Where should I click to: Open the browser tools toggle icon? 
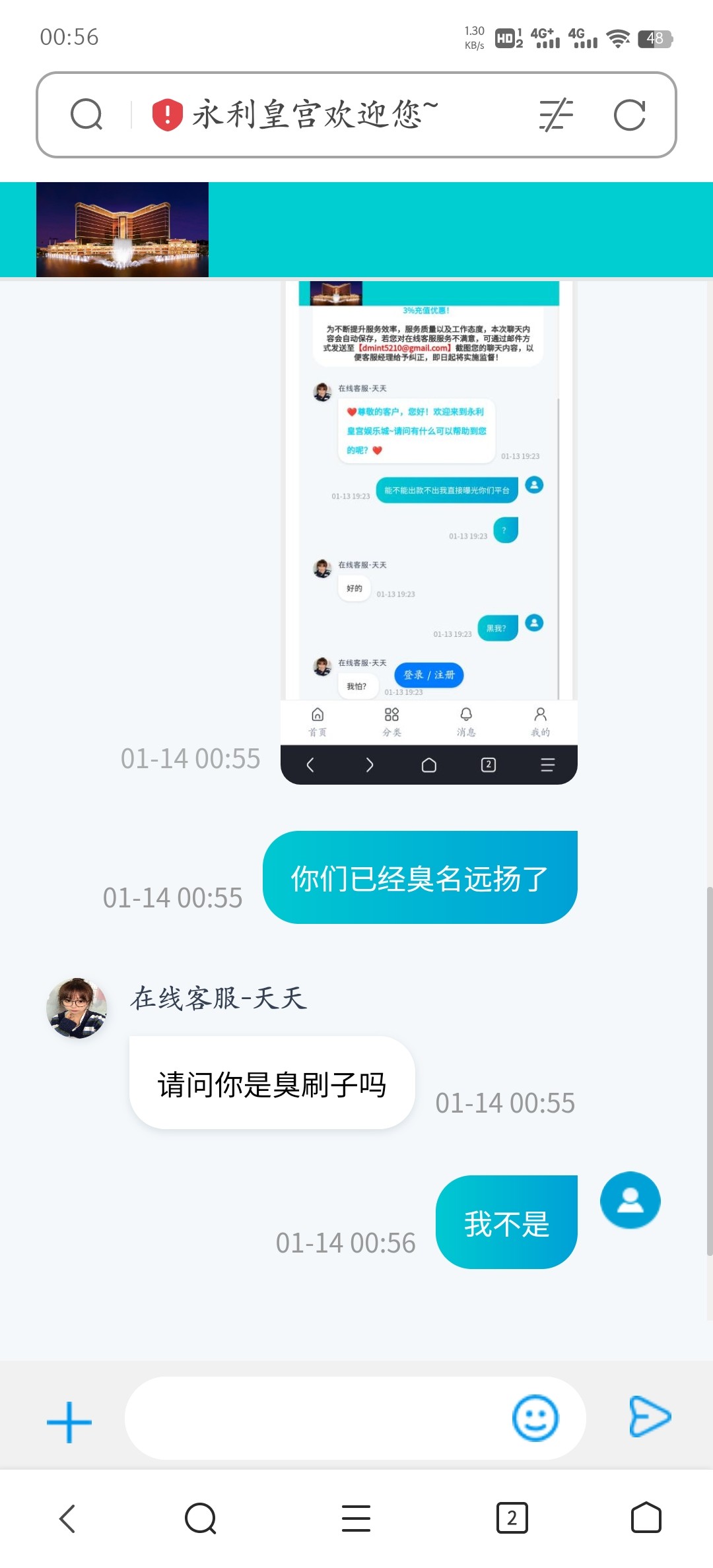[x=556, y=115]
